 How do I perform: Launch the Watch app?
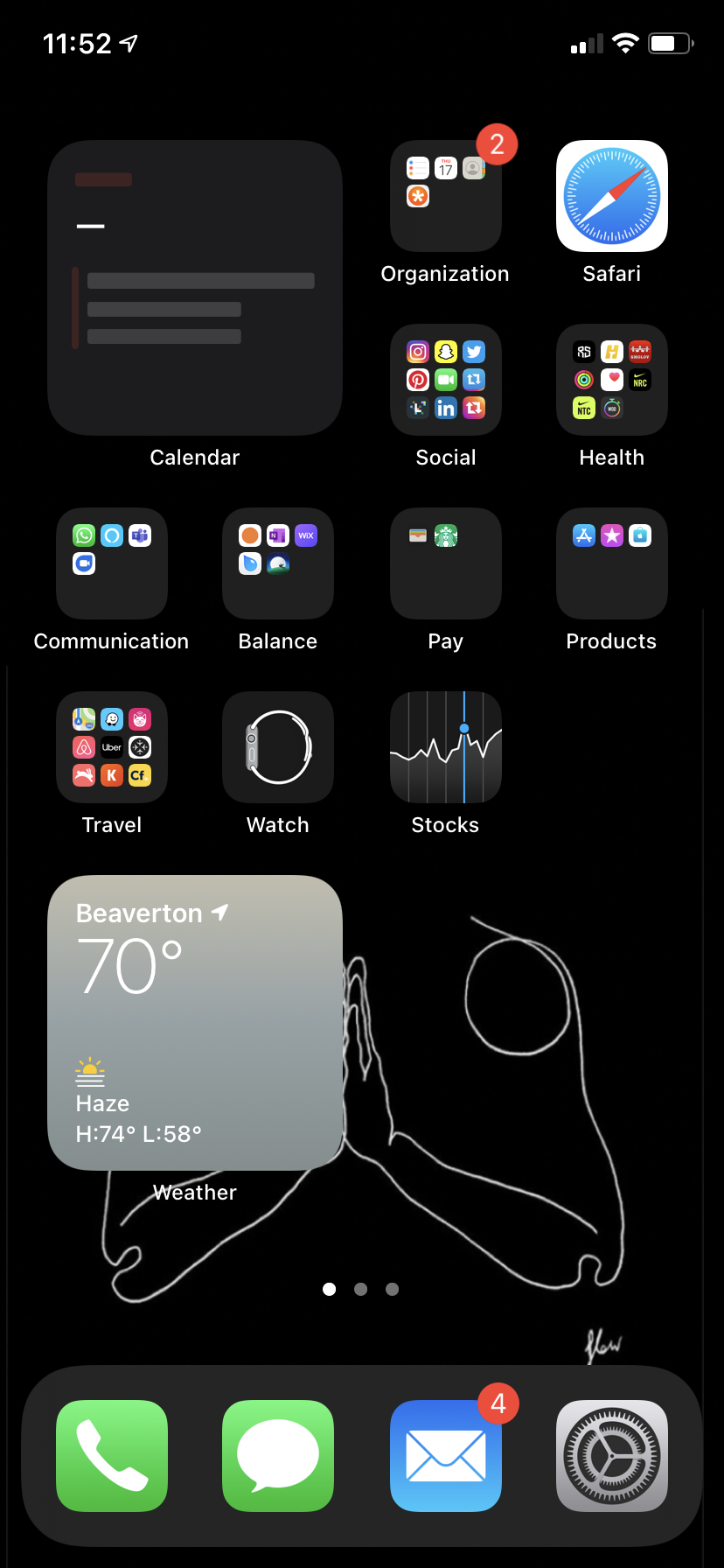coord(278,748)
